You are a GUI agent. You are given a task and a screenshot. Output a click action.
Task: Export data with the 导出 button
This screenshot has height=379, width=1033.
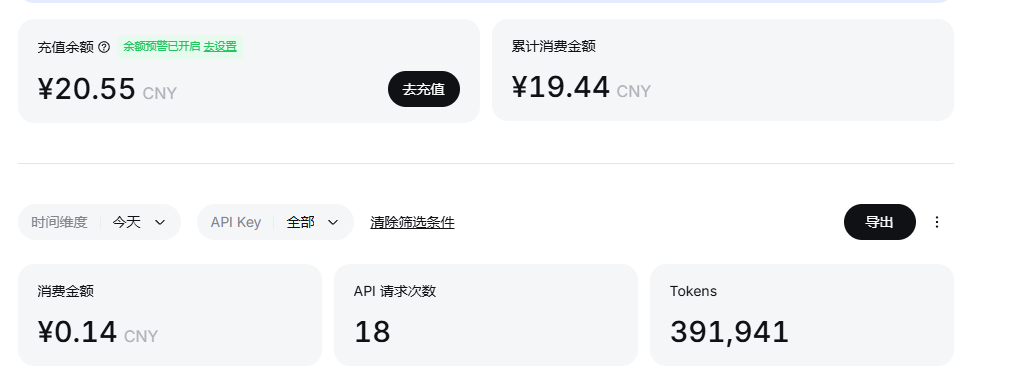(x=879, y=222)
